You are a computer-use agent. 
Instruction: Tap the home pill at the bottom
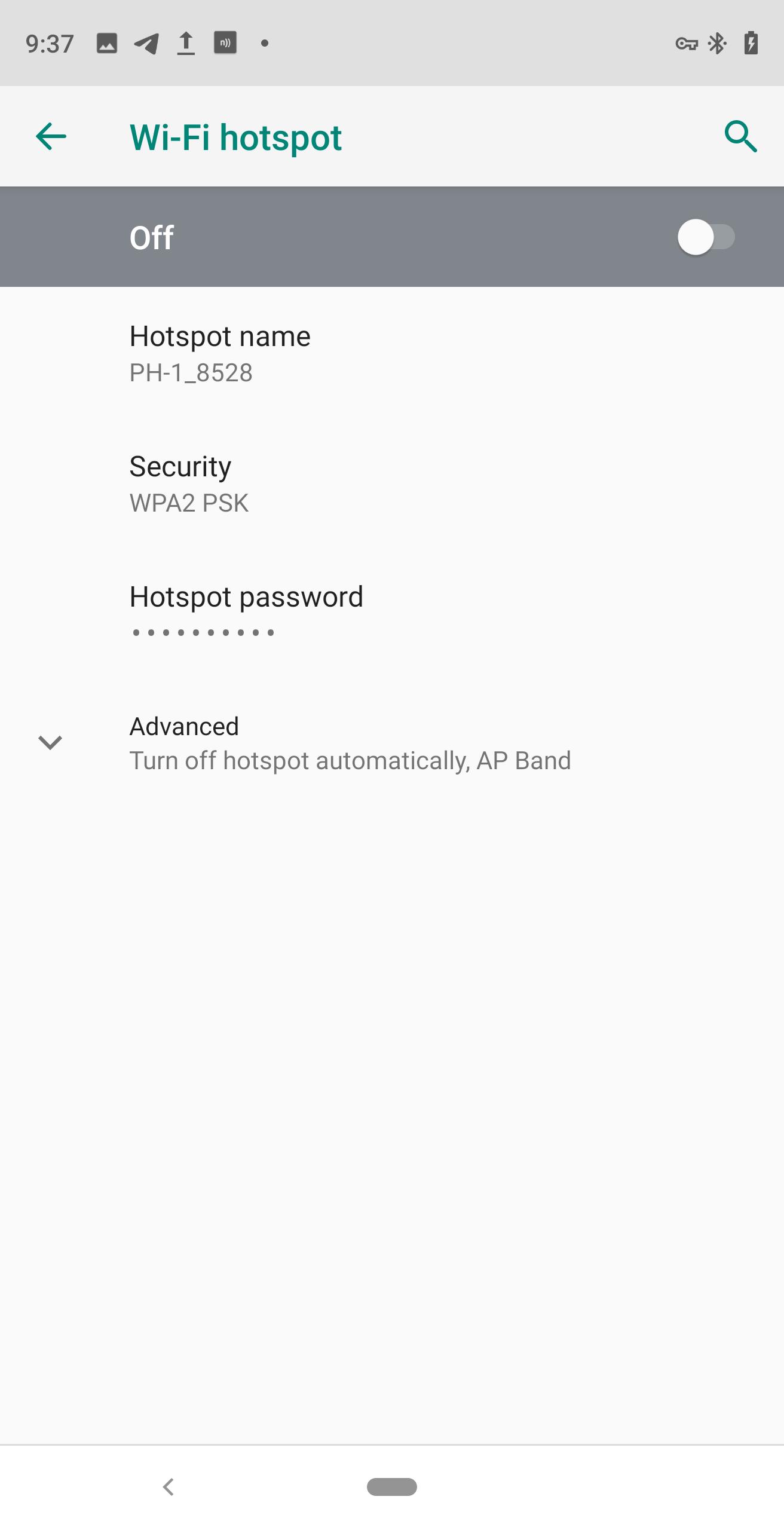392,1486
